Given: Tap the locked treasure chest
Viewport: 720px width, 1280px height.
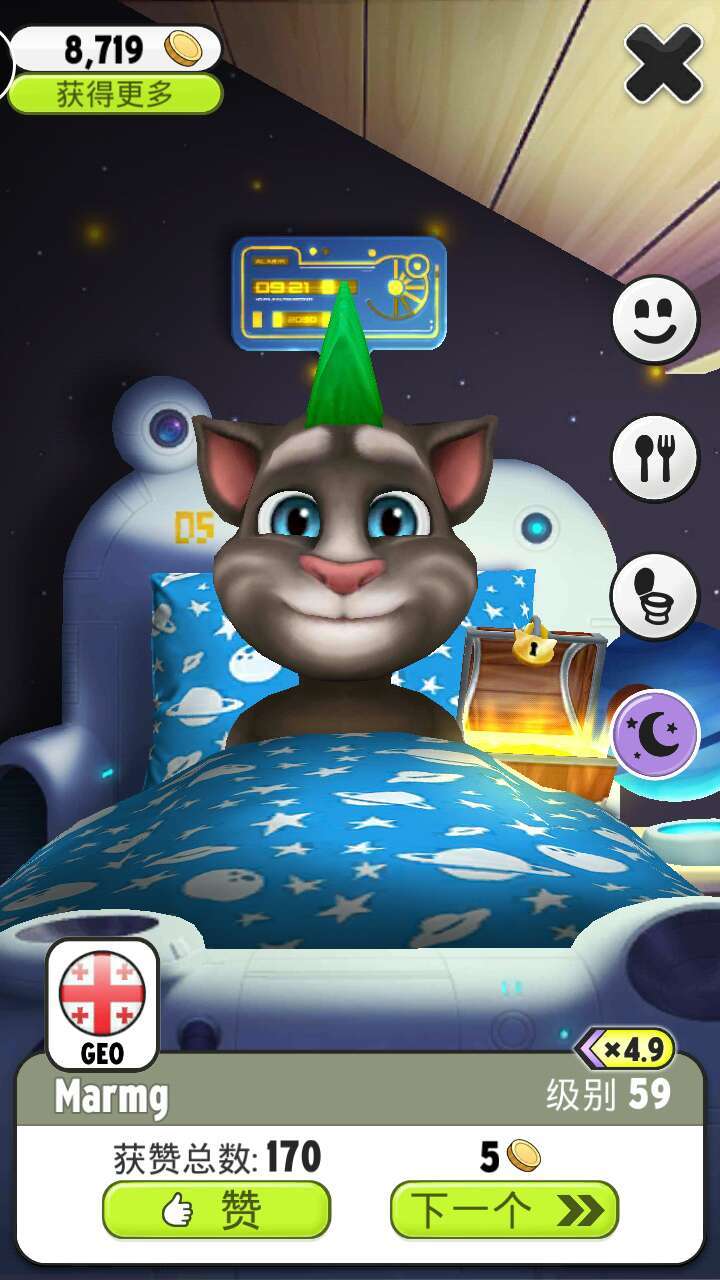Looking at the screenshot, I should coord(535,690).
